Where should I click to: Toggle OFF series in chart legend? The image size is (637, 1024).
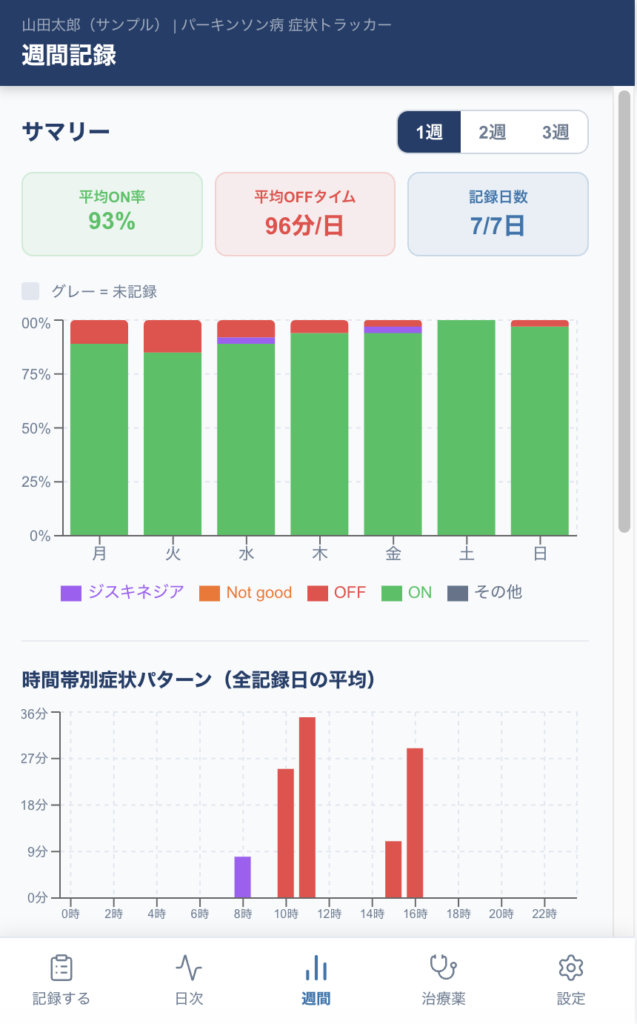337,592
